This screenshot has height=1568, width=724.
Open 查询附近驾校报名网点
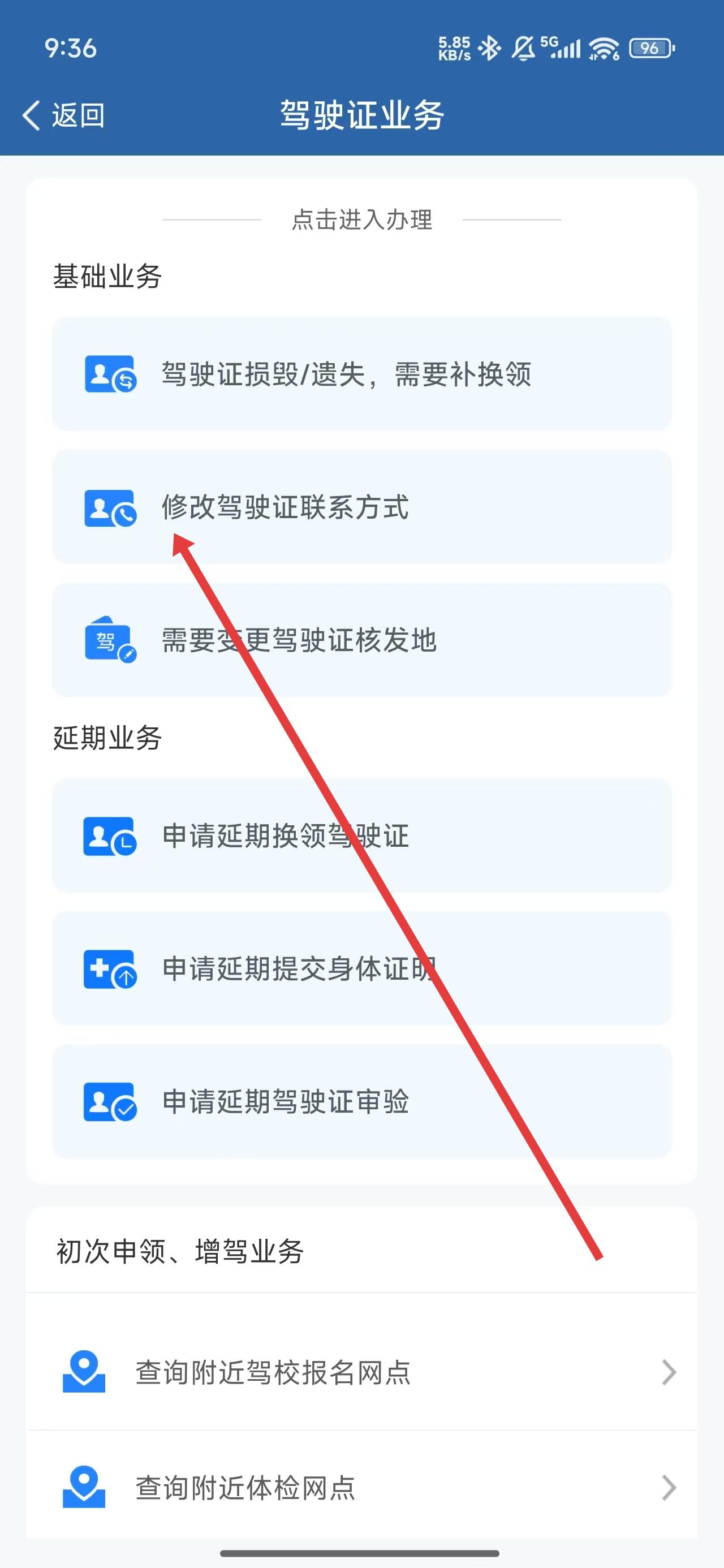[x=361, y=1373]
